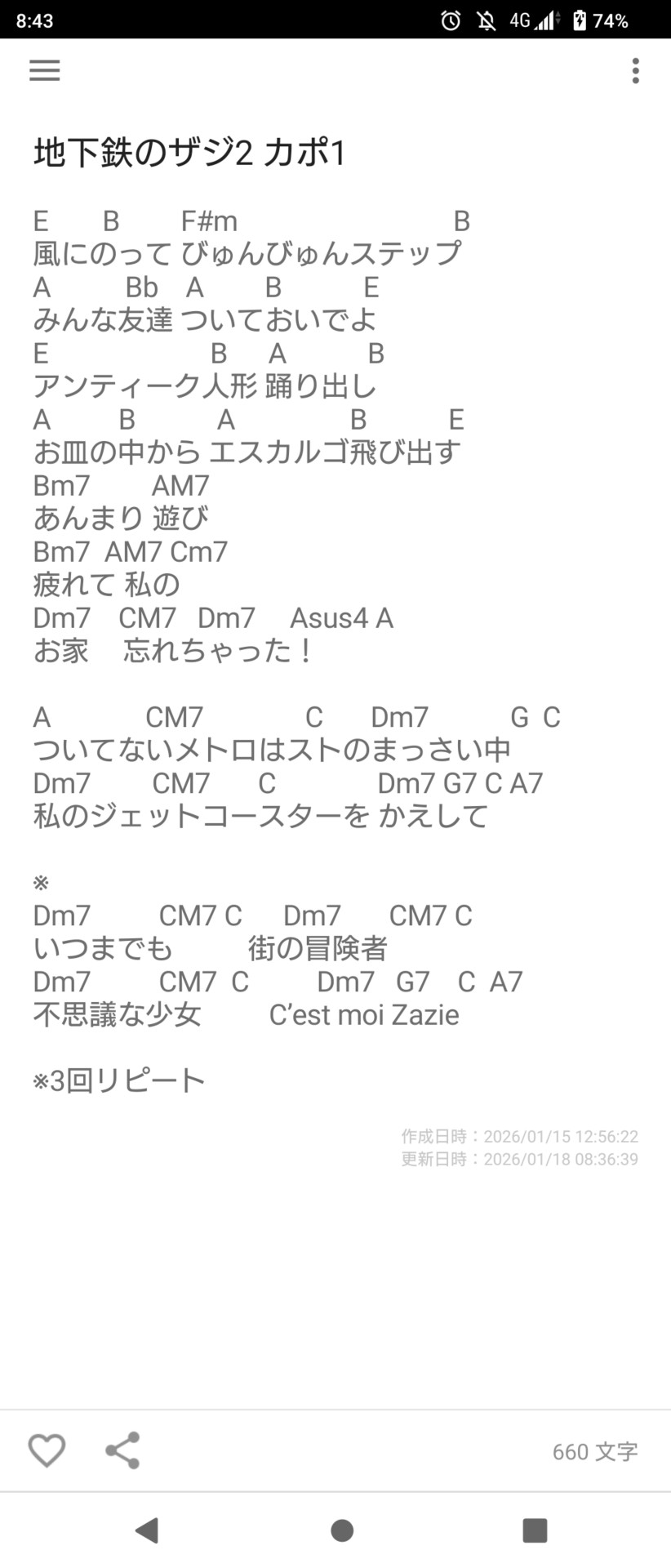The width and height of the screenshot is (671, 1568).
Task: Share this chord note
Action: tap(123, 1450)
